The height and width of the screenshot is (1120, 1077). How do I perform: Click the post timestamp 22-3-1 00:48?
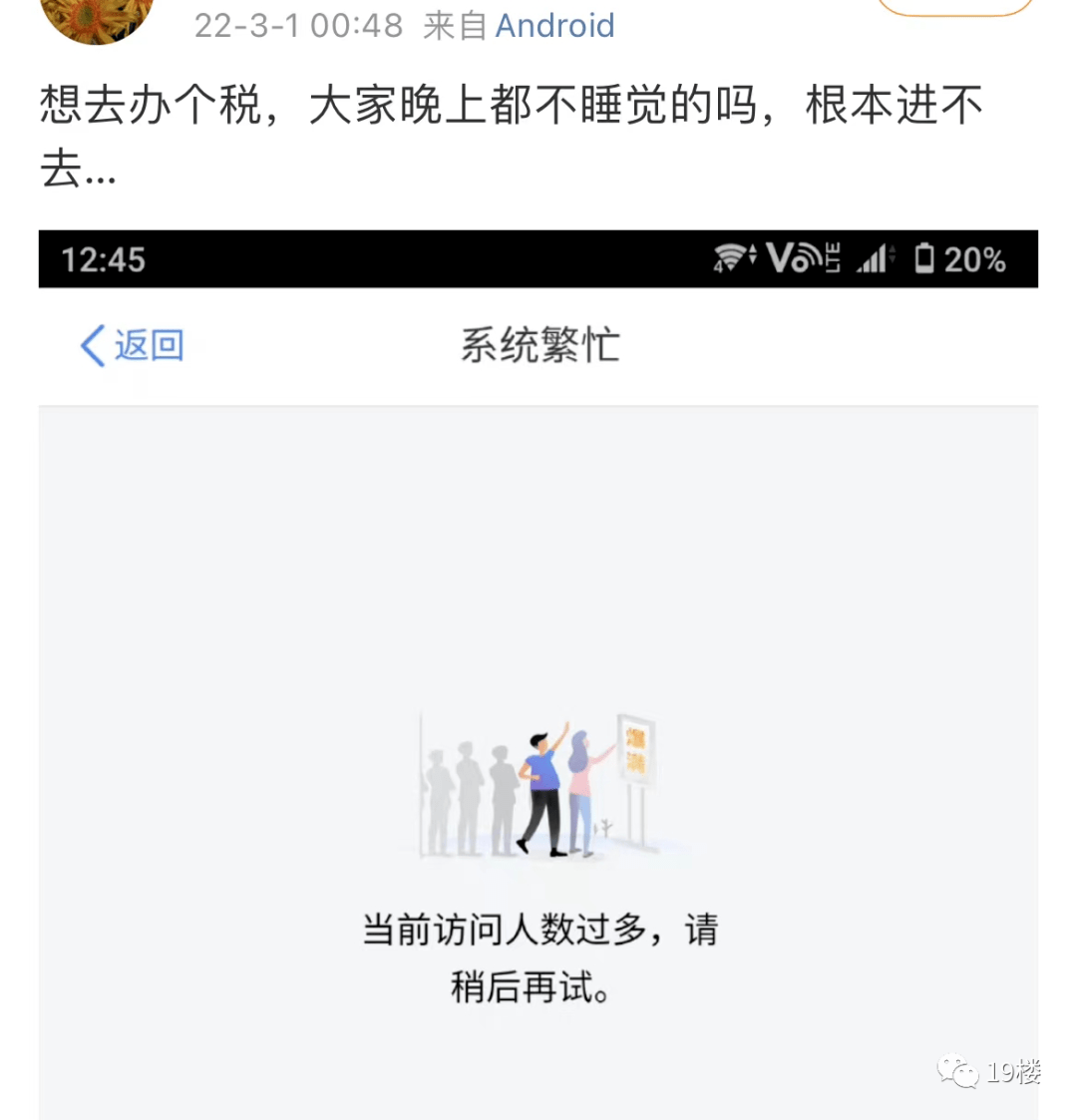point(297,25)
